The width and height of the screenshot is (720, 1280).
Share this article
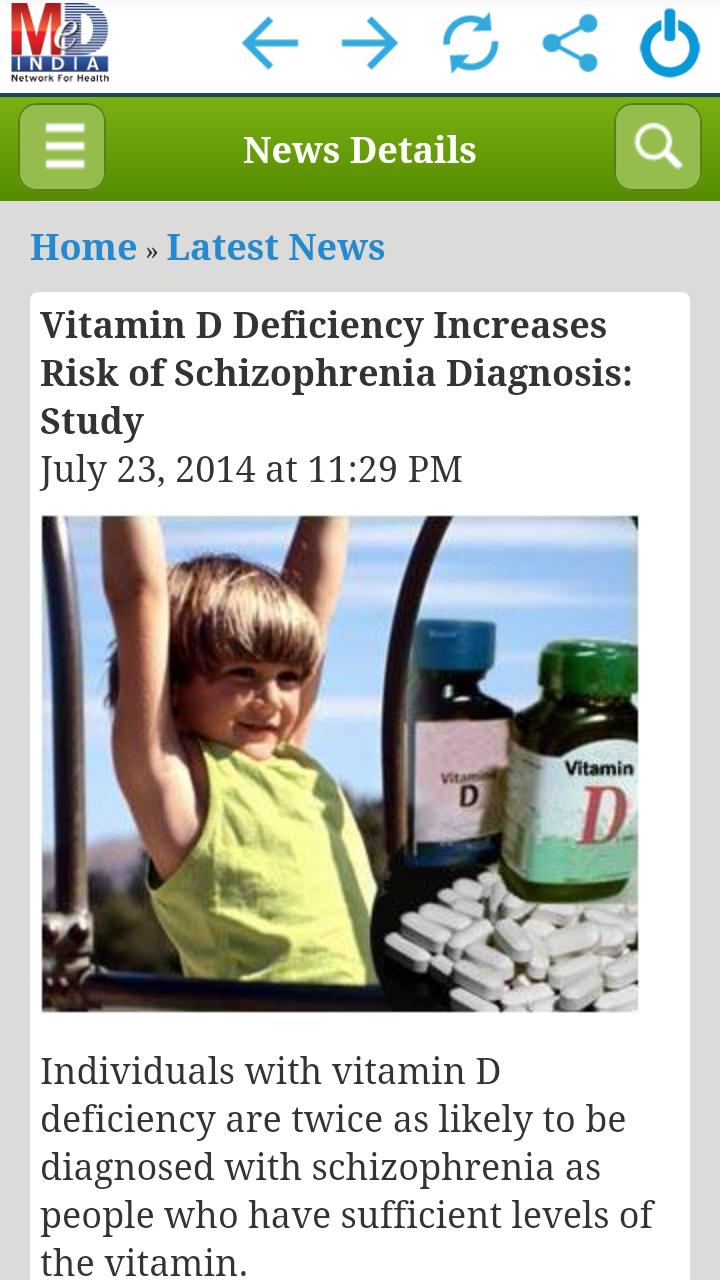[x=570, y=43]
